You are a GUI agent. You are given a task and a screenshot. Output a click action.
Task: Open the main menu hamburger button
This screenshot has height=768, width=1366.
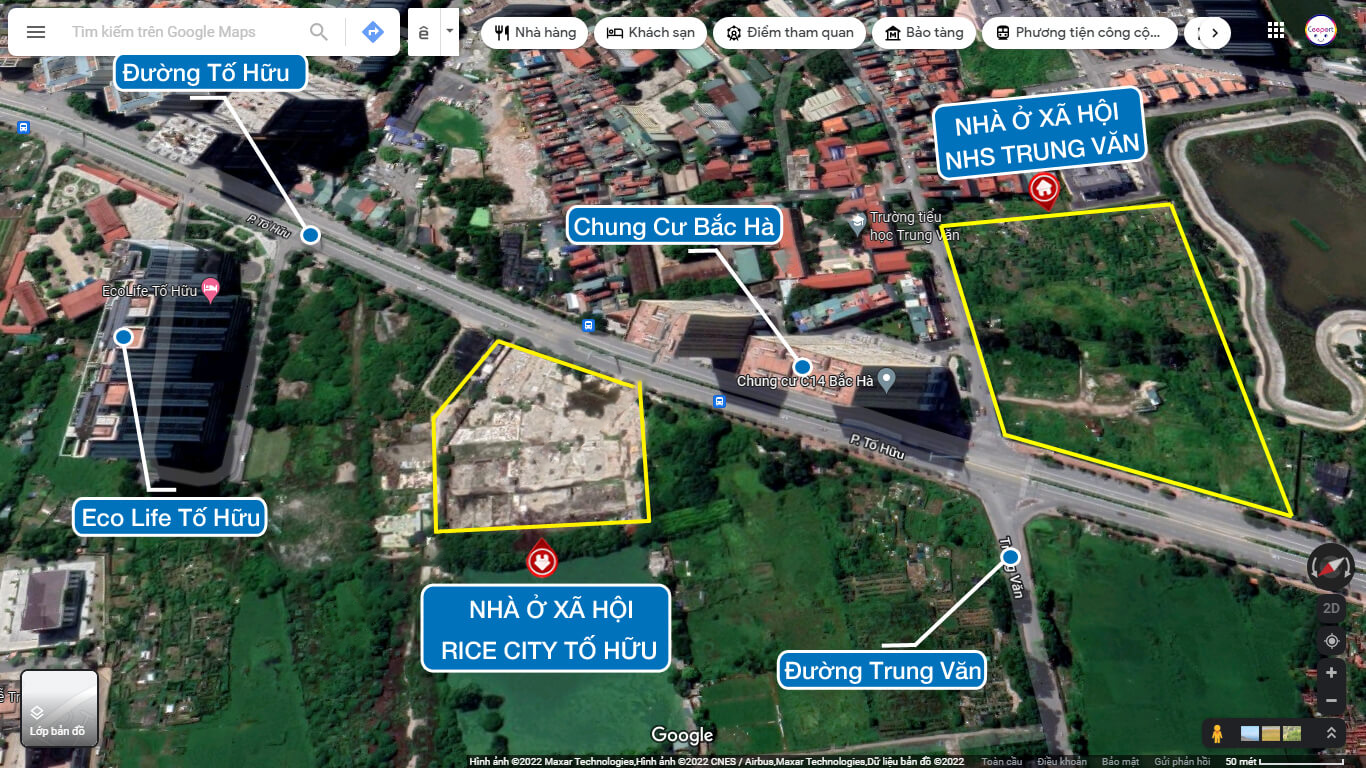point(36,32)
